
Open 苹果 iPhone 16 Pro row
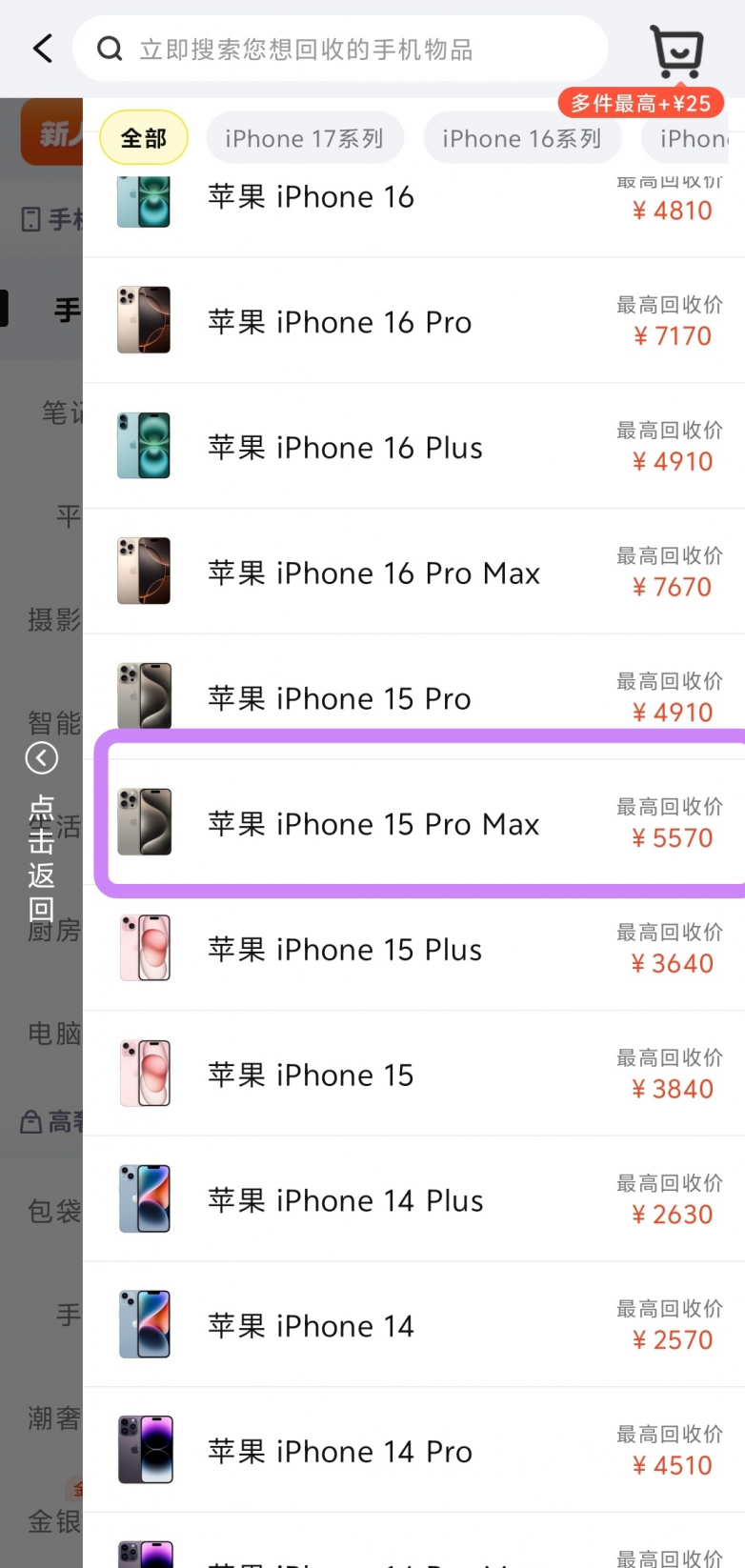click(413, 321)
